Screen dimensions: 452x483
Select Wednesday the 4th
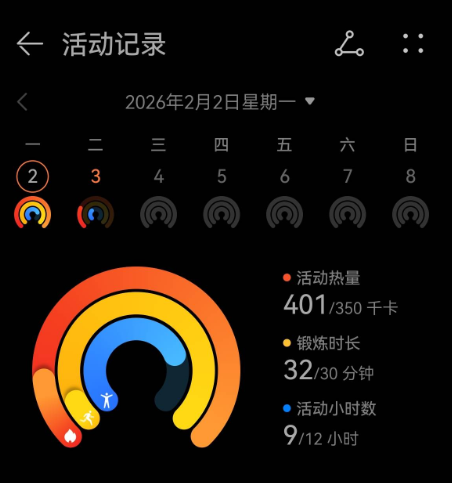pyautogui.click(x=159, y=176)
